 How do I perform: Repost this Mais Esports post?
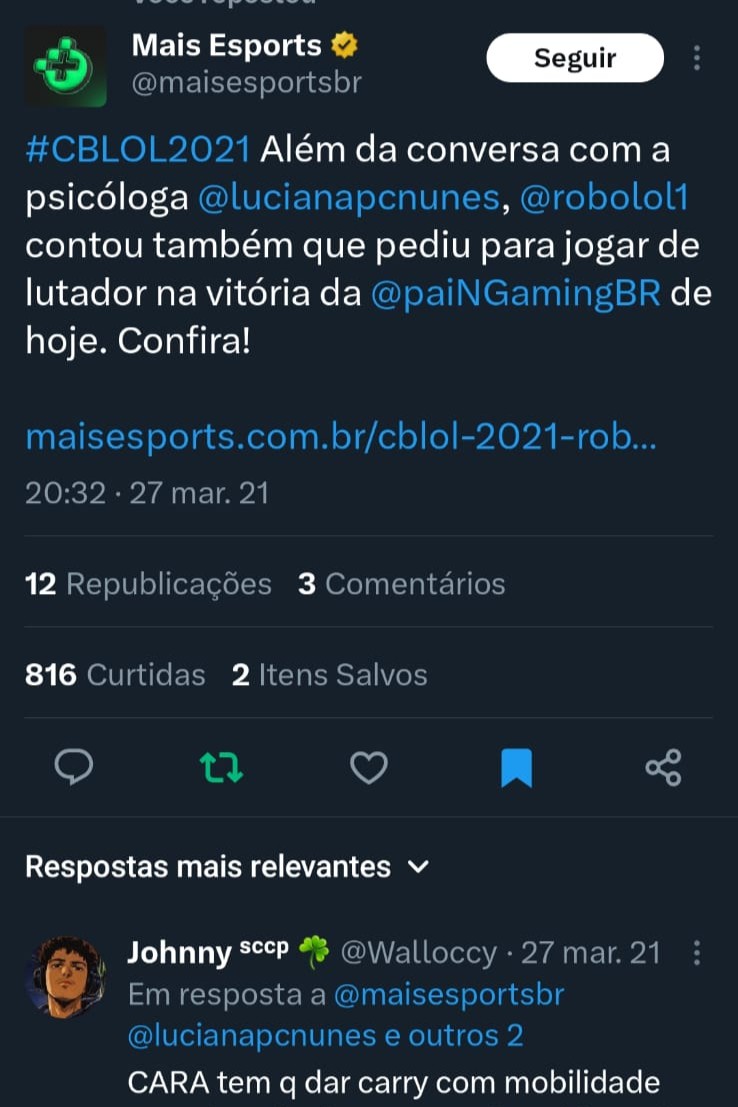(221, 767)
